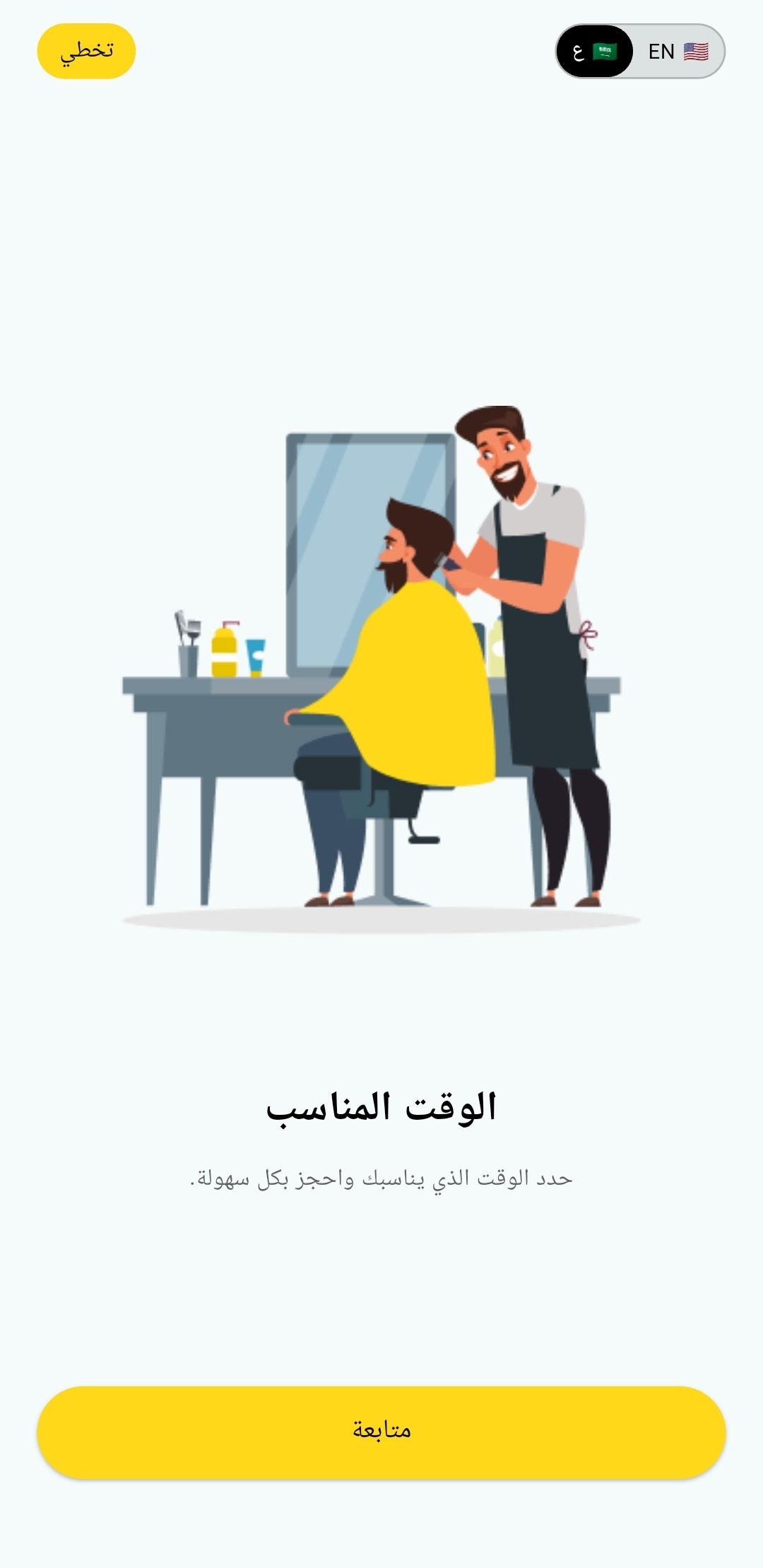
Task: Continue with the متابعة button
Action: (381, 1432)
